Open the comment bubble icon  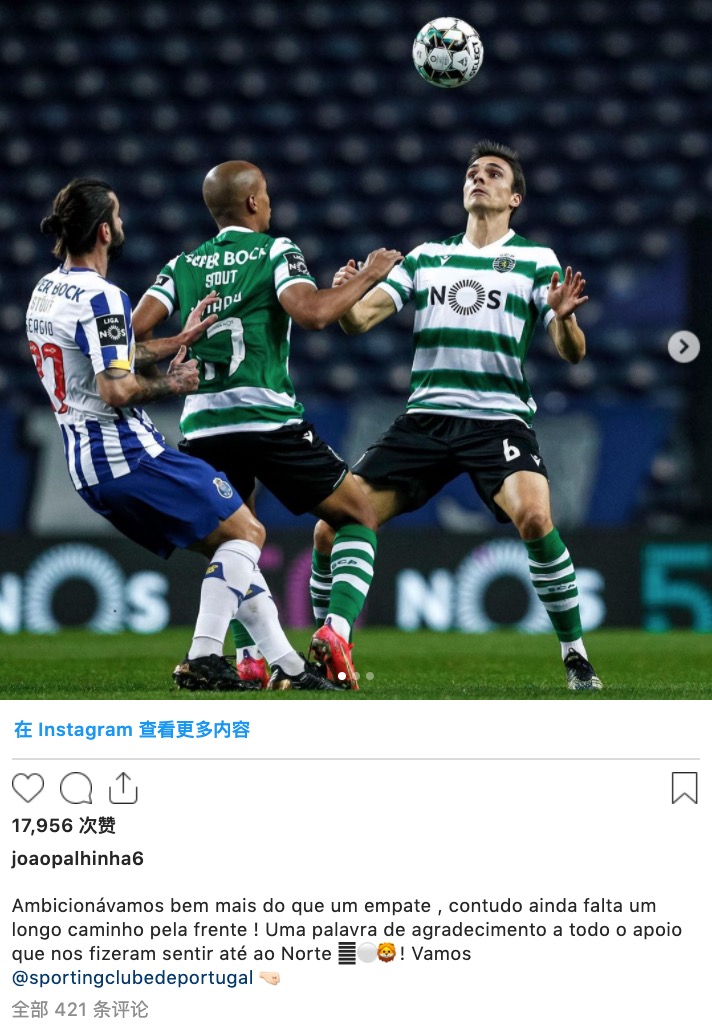(76, 788)
